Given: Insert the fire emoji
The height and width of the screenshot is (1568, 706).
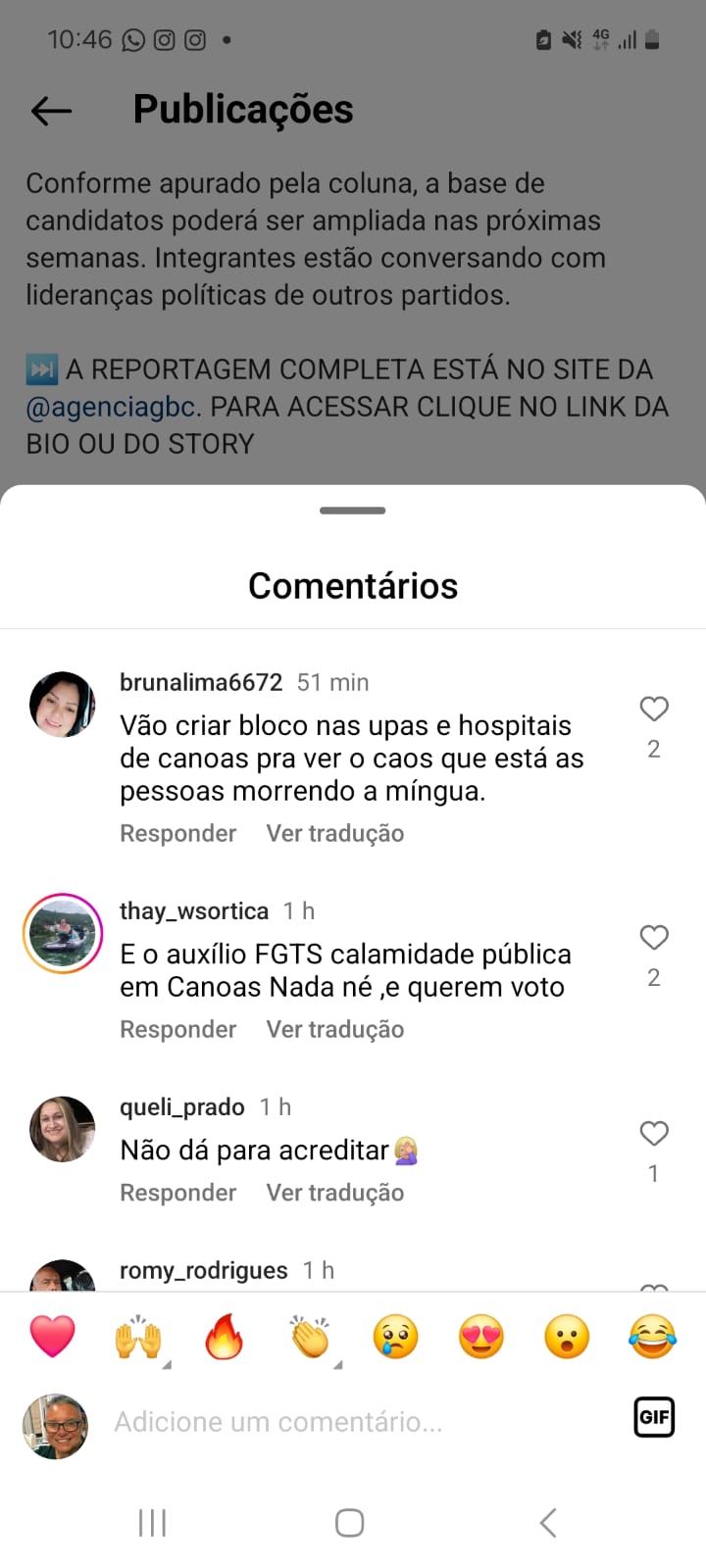Looking at the screenshot, I should point(224,1337).
